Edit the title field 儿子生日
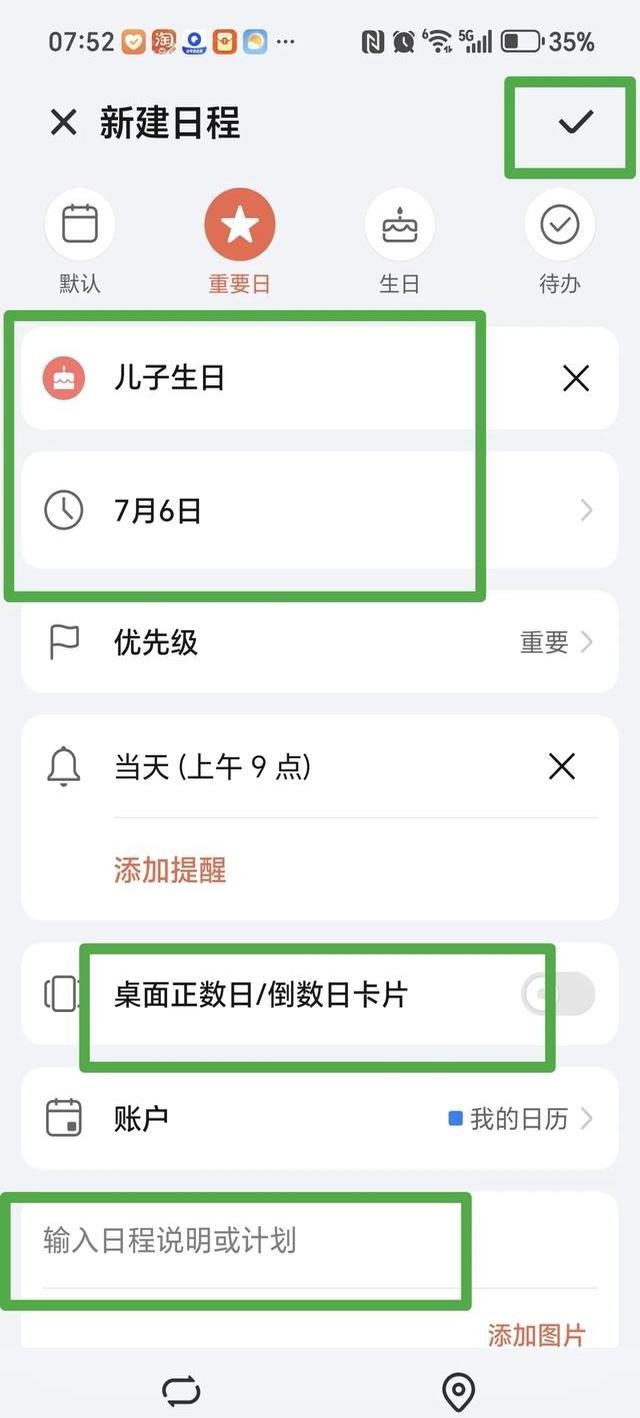This screenshot has height=1418, width=640. click(x=300, y=378)
